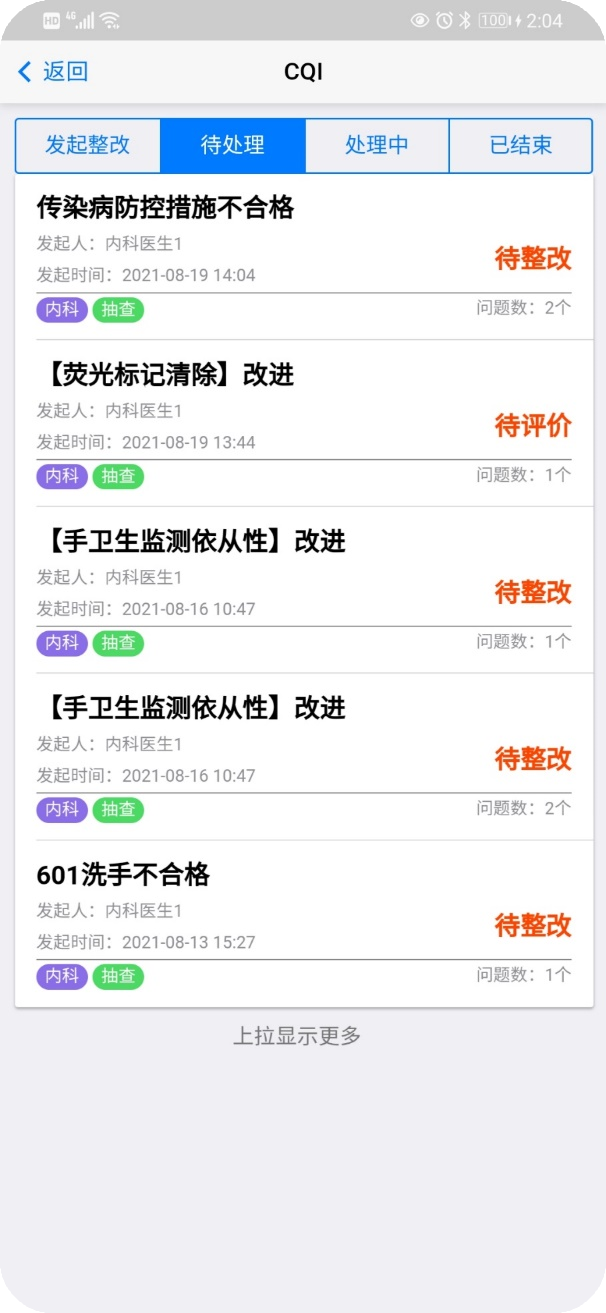Select the 待处理 tab

[233, 145]
